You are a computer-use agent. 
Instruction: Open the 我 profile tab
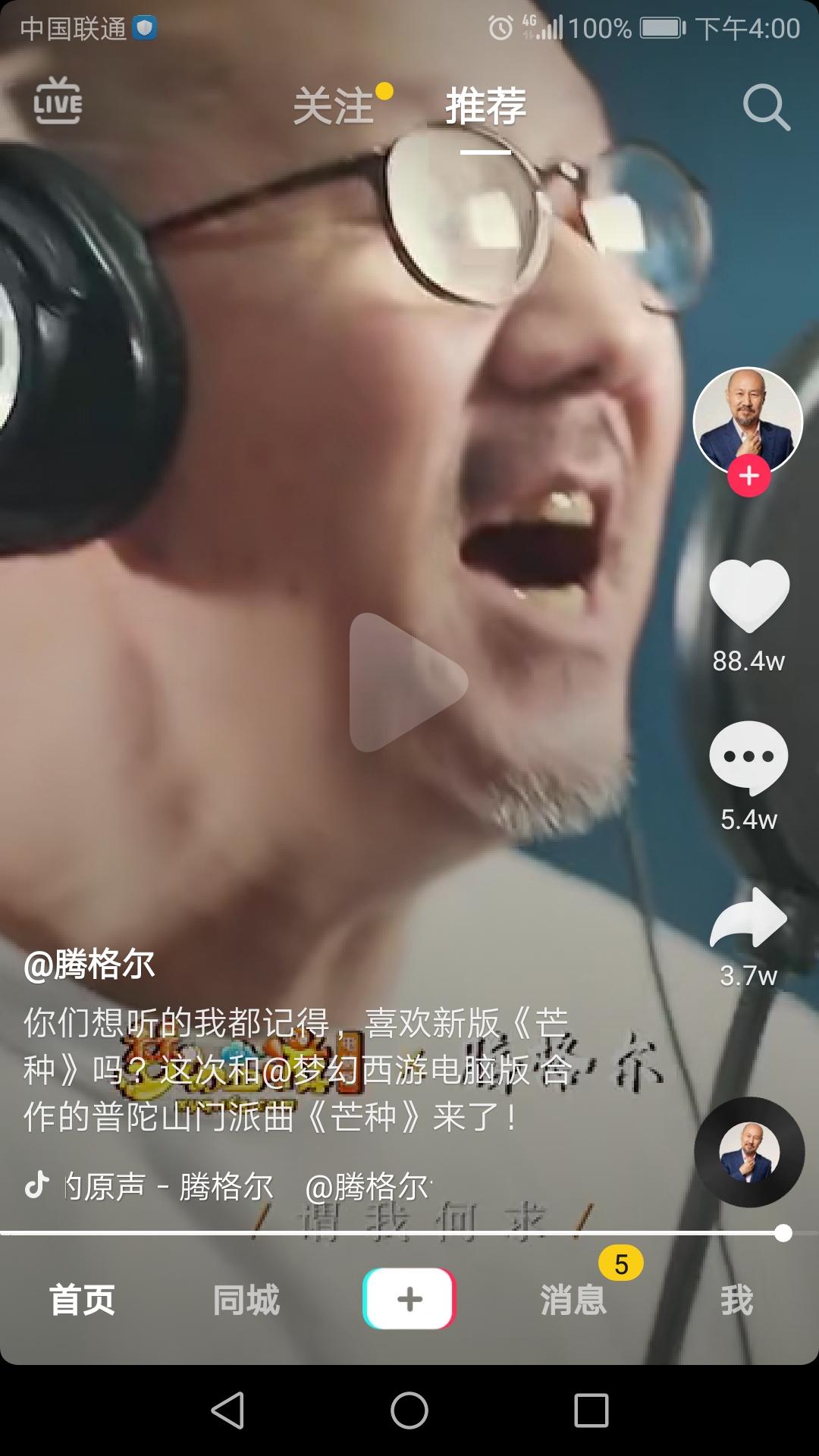[736, 1300]
